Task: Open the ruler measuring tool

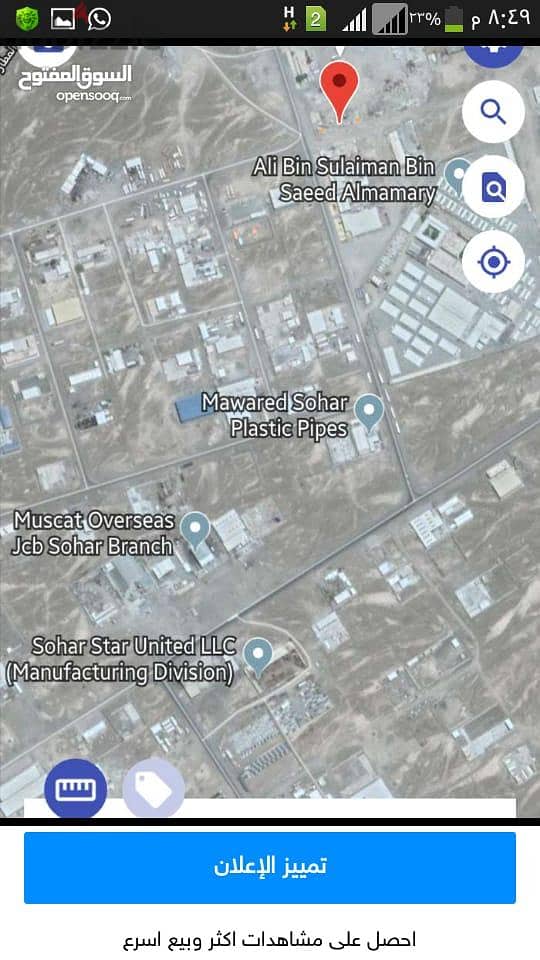Action: (x=76, y=789)
